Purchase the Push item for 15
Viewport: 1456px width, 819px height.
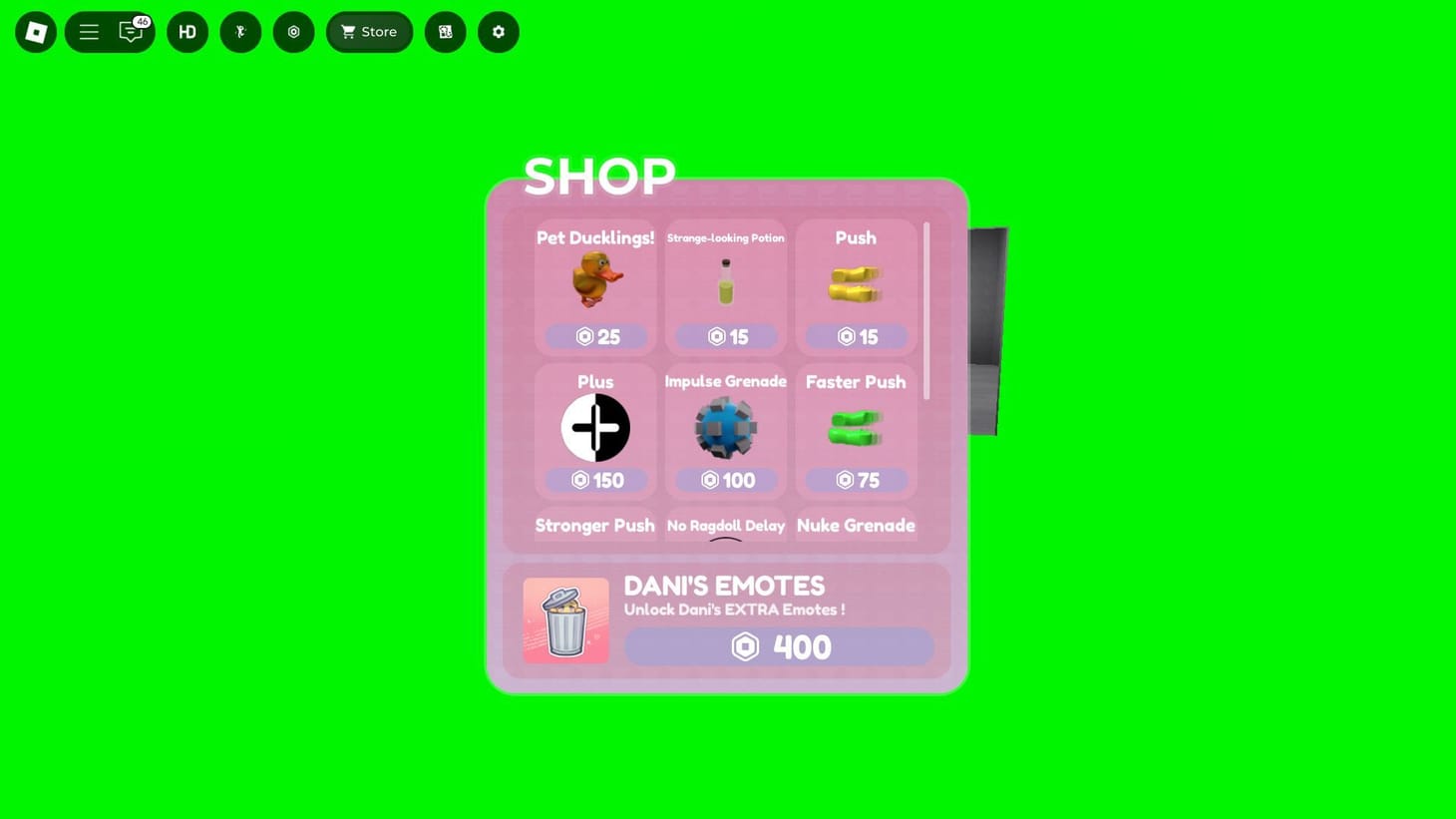pyautogui.click(x=856, y=337)
